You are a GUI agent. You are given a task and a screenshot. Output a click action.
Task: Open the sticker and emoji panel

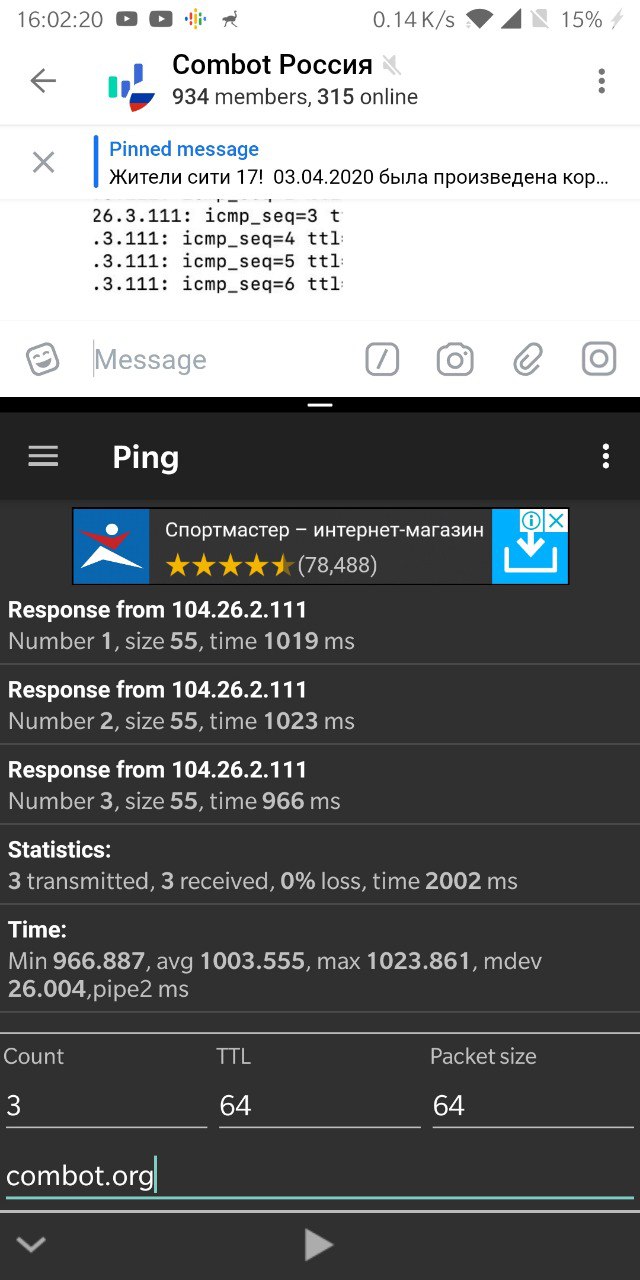click(43, 358)
